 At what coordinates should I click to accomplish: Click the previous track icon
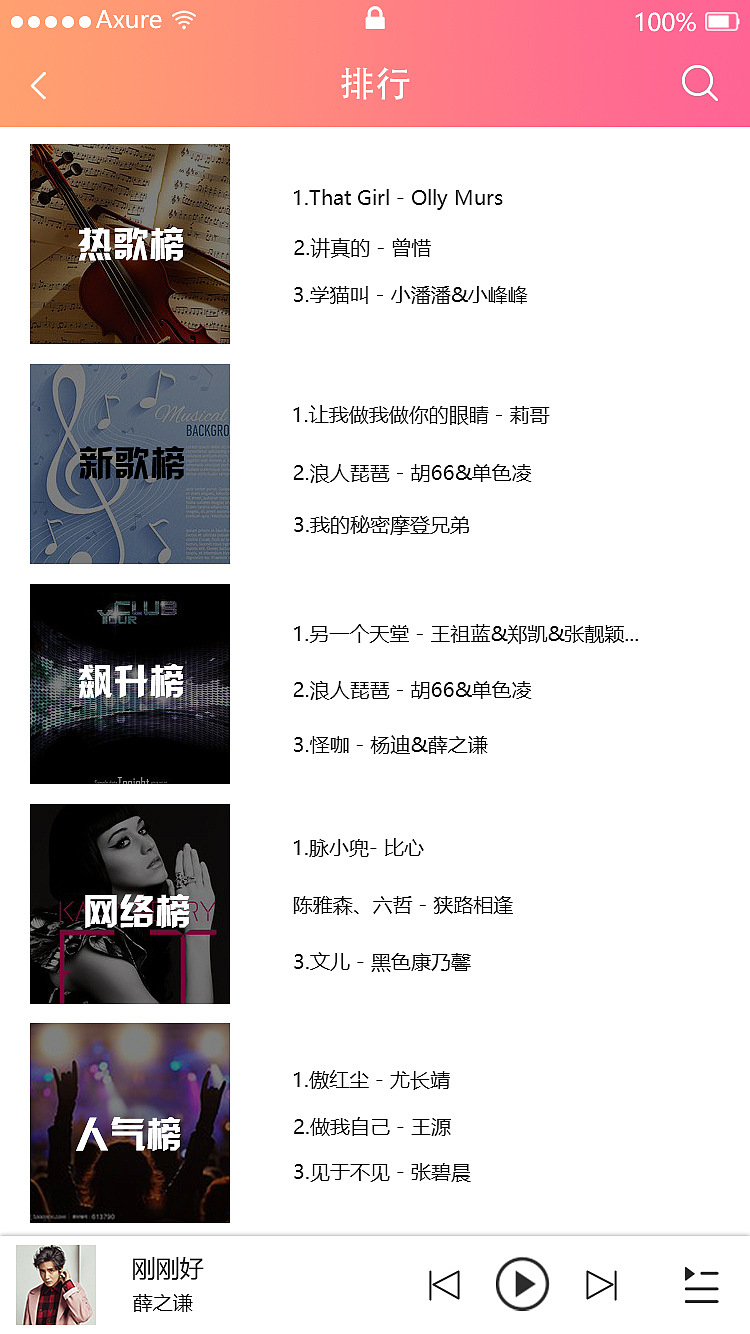click(x=444, y=1284)
